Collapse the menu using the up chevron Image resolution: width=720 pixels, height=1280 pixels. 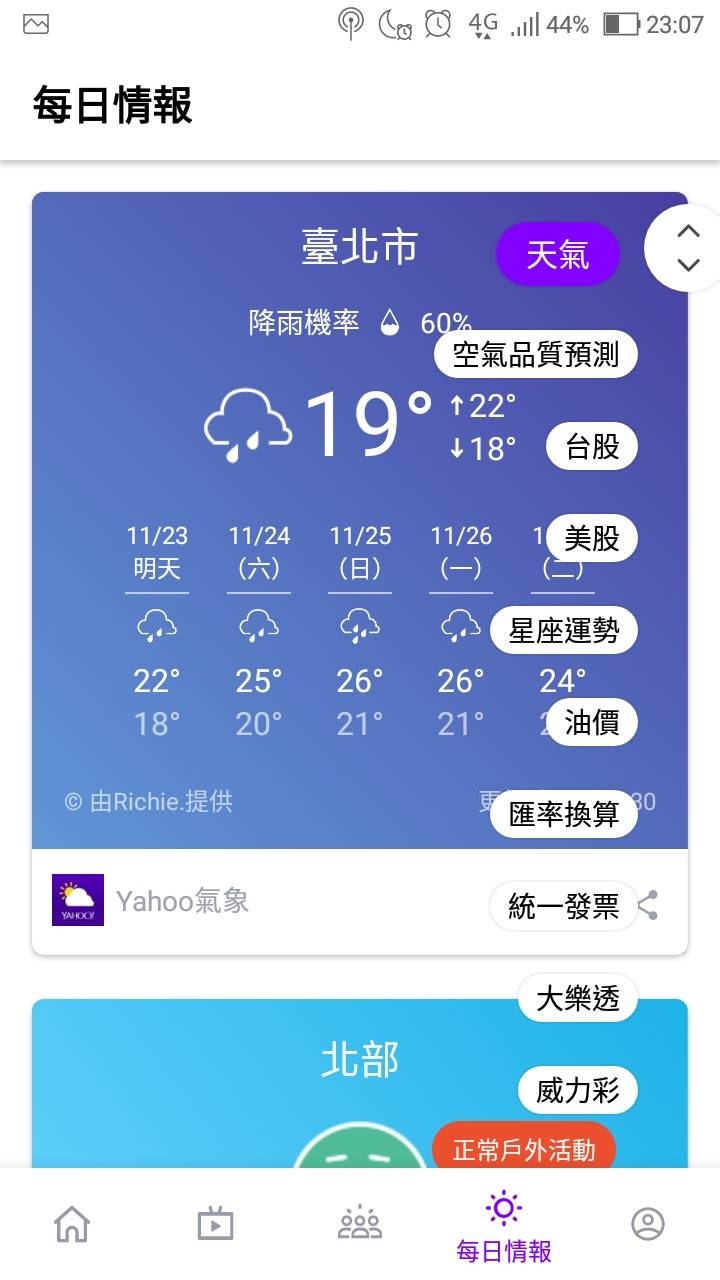point(689,232)
